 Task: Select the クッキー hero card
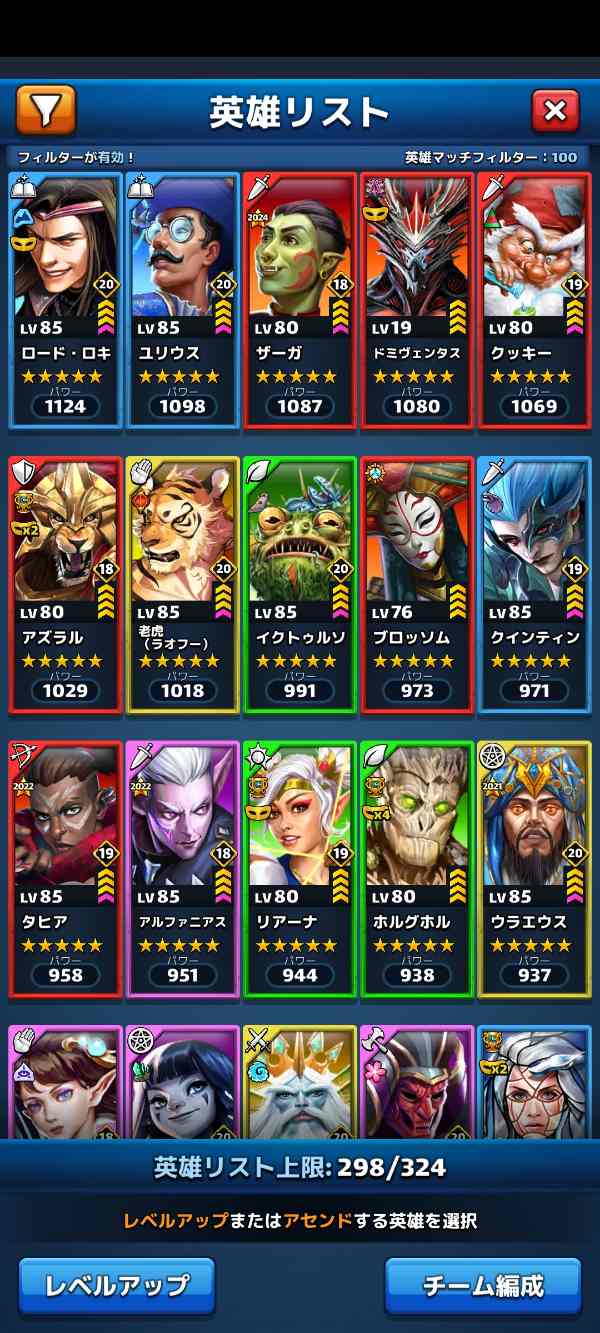(x=534, y=301)
